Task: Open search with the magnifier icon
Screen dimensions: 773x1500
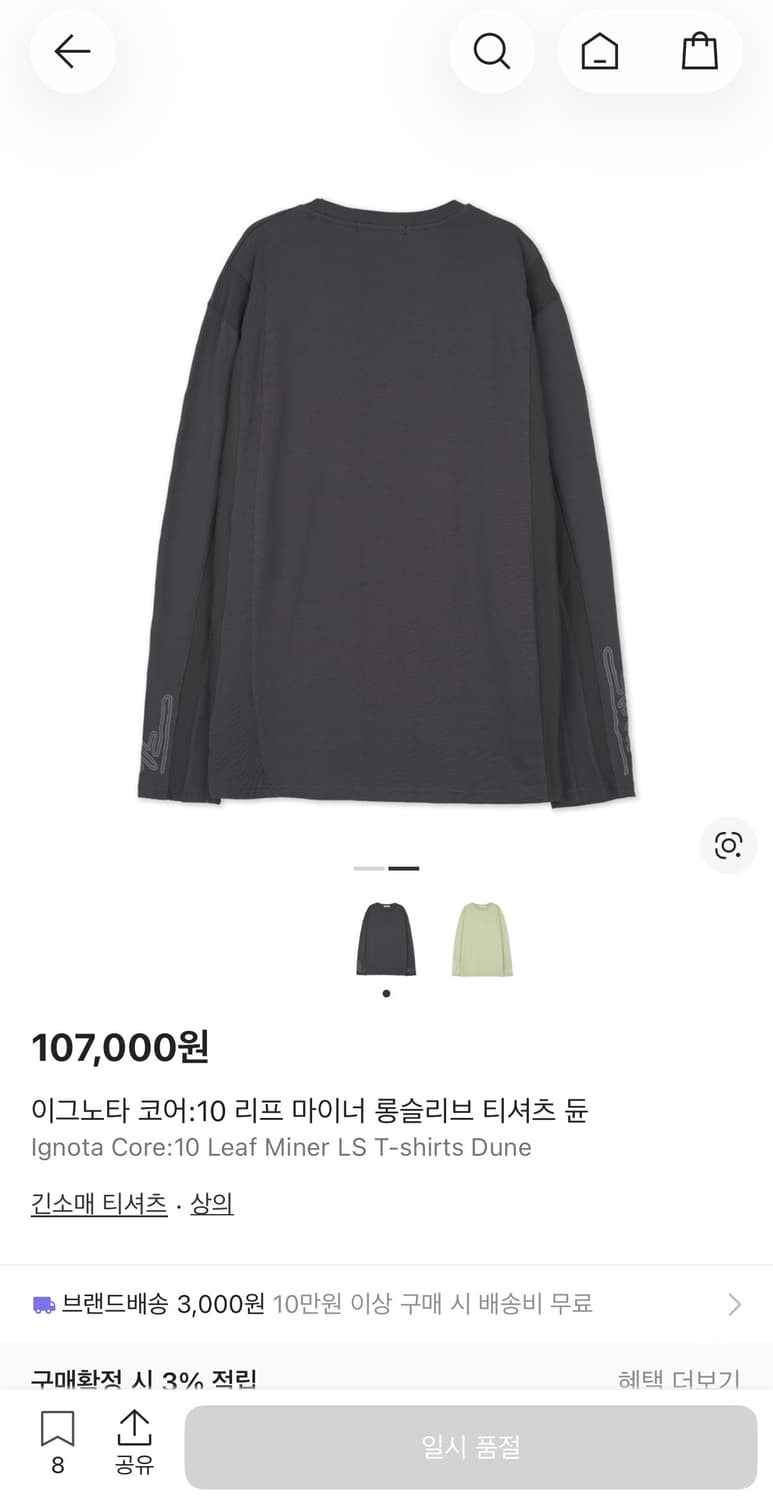Action: [x=491, y=51]
